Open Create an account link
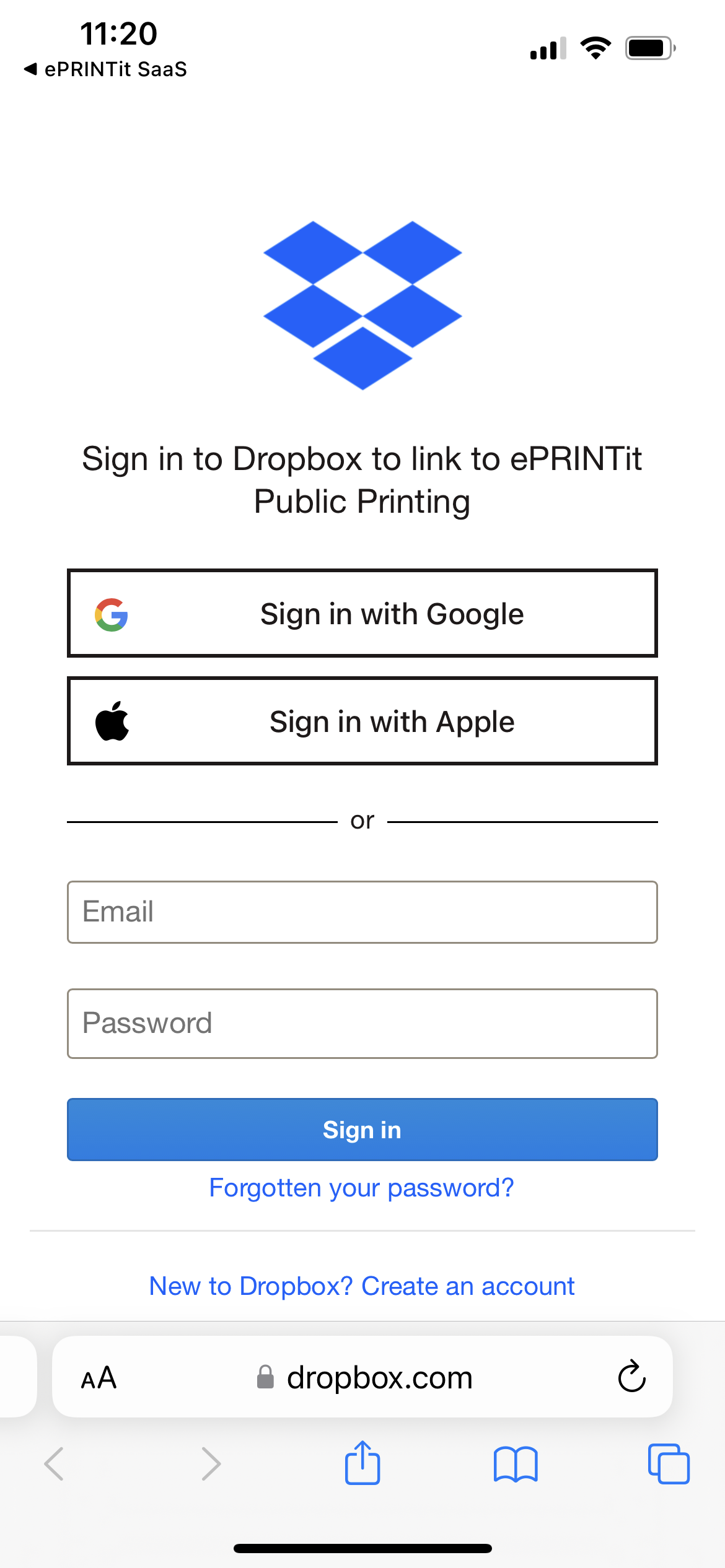Screen dimensions: 725x1568 (x=362, y=1286)
